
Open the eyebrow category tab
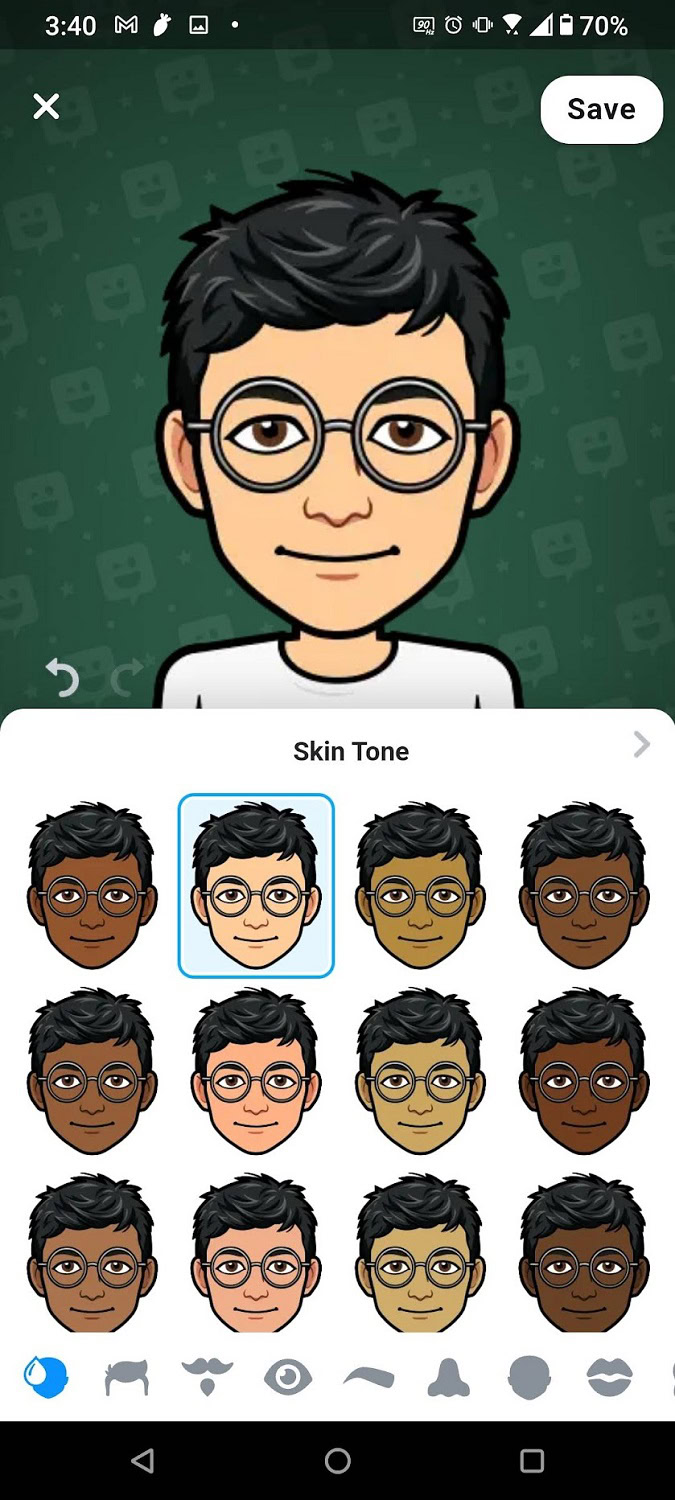pos(368,1378)
